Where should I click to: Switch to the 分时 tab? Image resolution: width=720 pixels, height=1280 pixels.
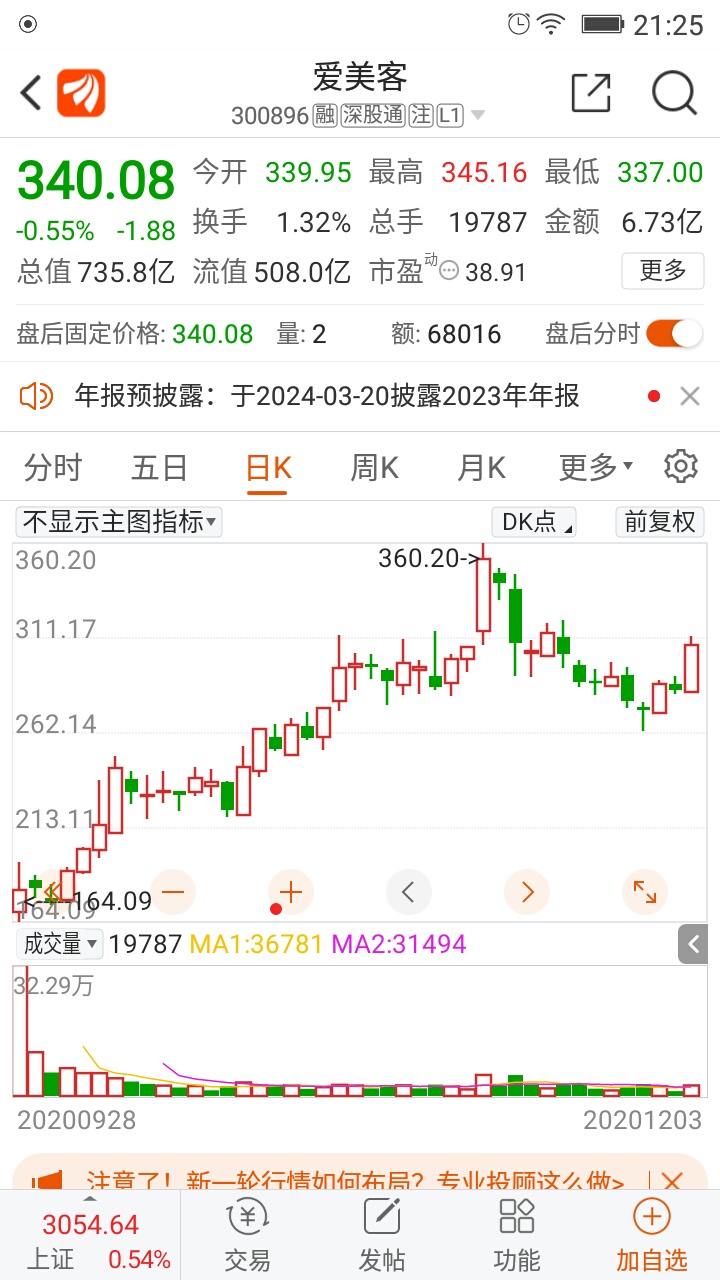[51, 466]
